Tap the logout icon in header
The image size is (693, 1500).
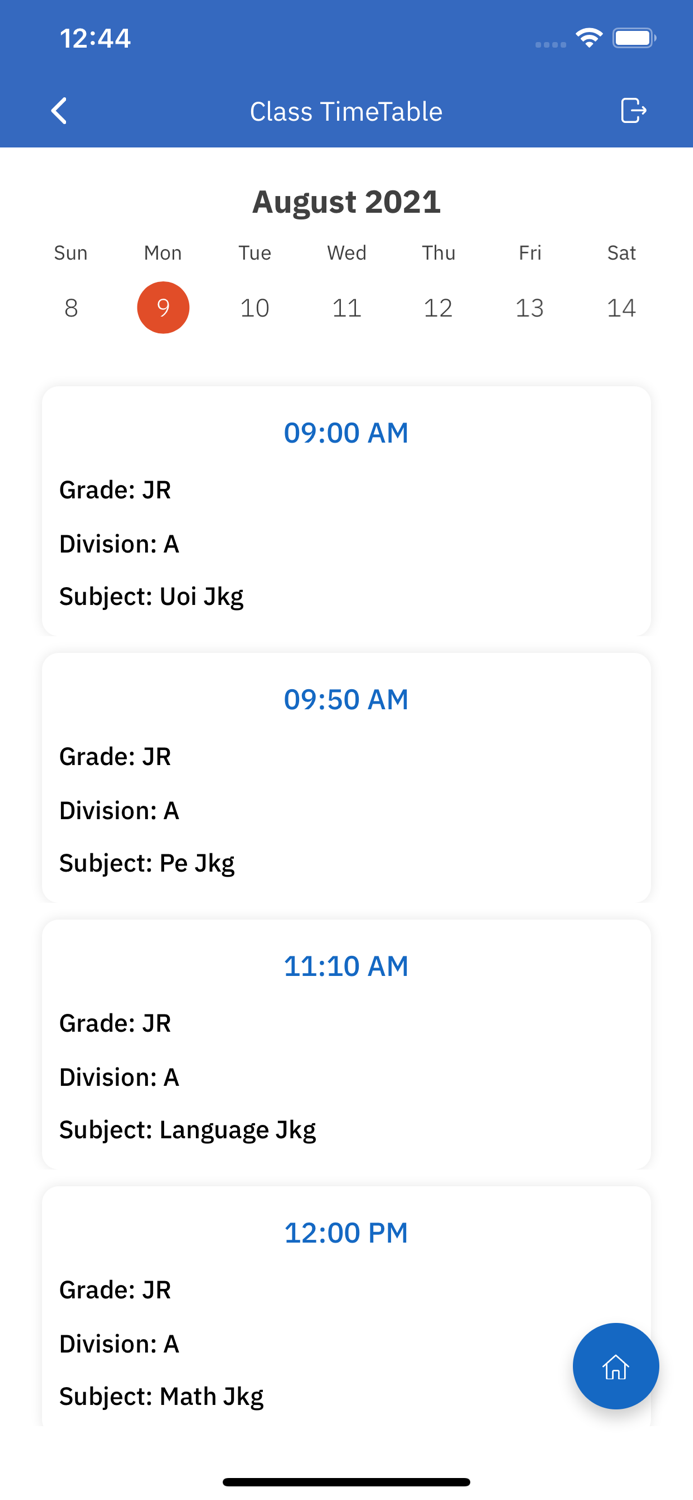(x=633, y=110)
